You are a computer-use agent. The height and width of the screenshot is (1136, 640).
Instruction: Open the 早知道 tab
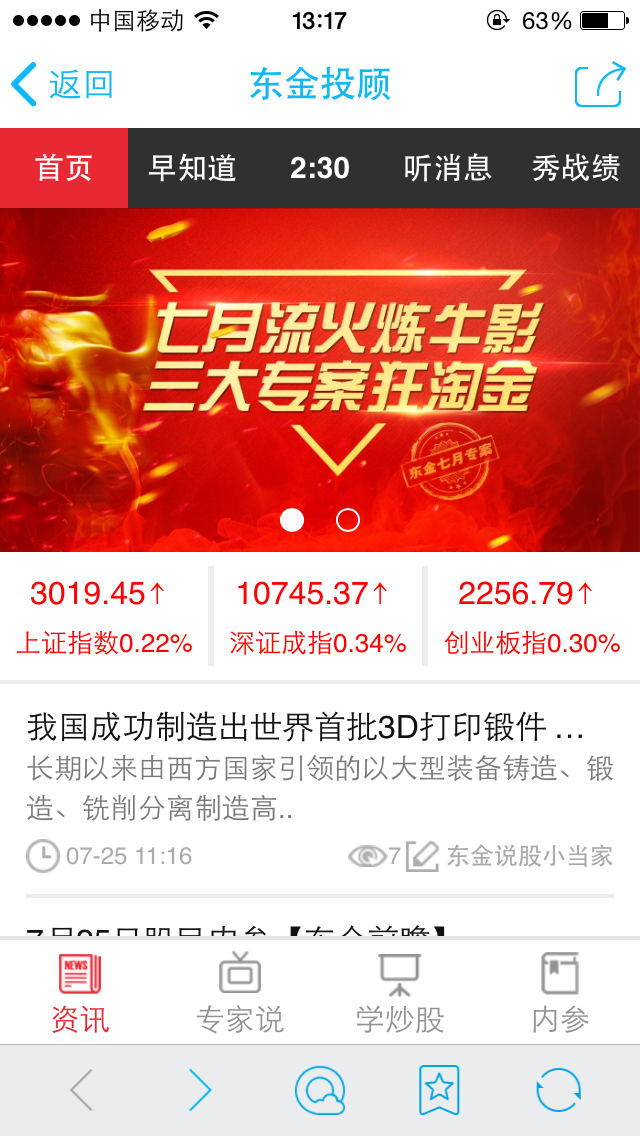192,168
